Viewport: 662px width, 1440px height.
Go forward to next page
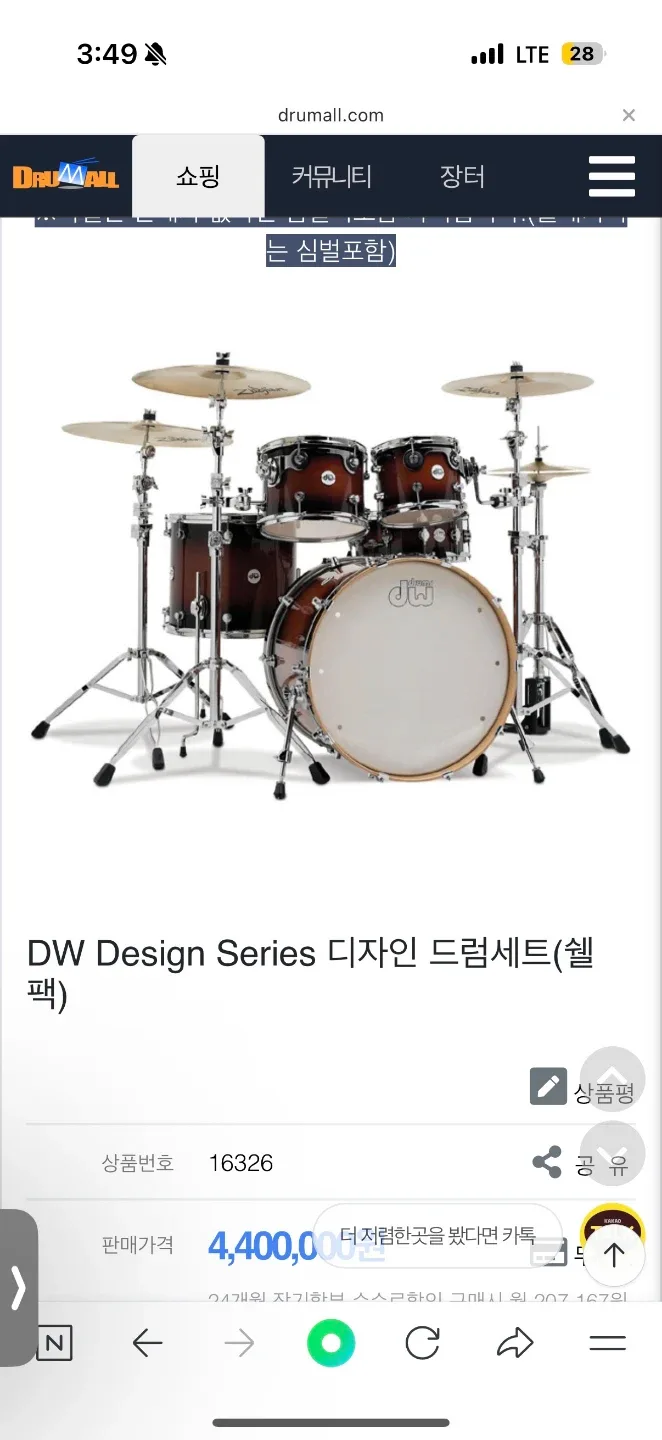tap(239, 1343)
